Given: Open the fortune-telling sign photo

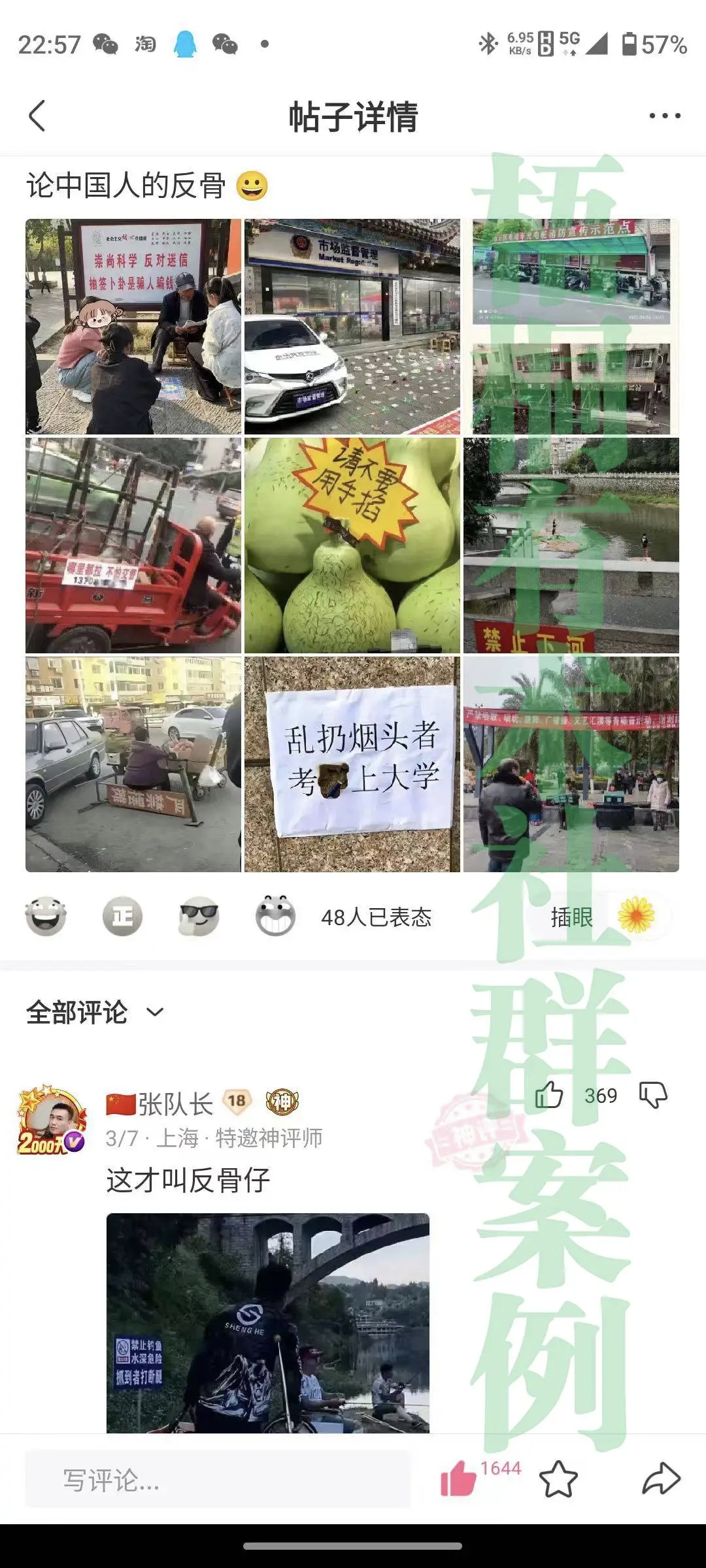Looking at the screenshot, I should (x=133, y=327).
